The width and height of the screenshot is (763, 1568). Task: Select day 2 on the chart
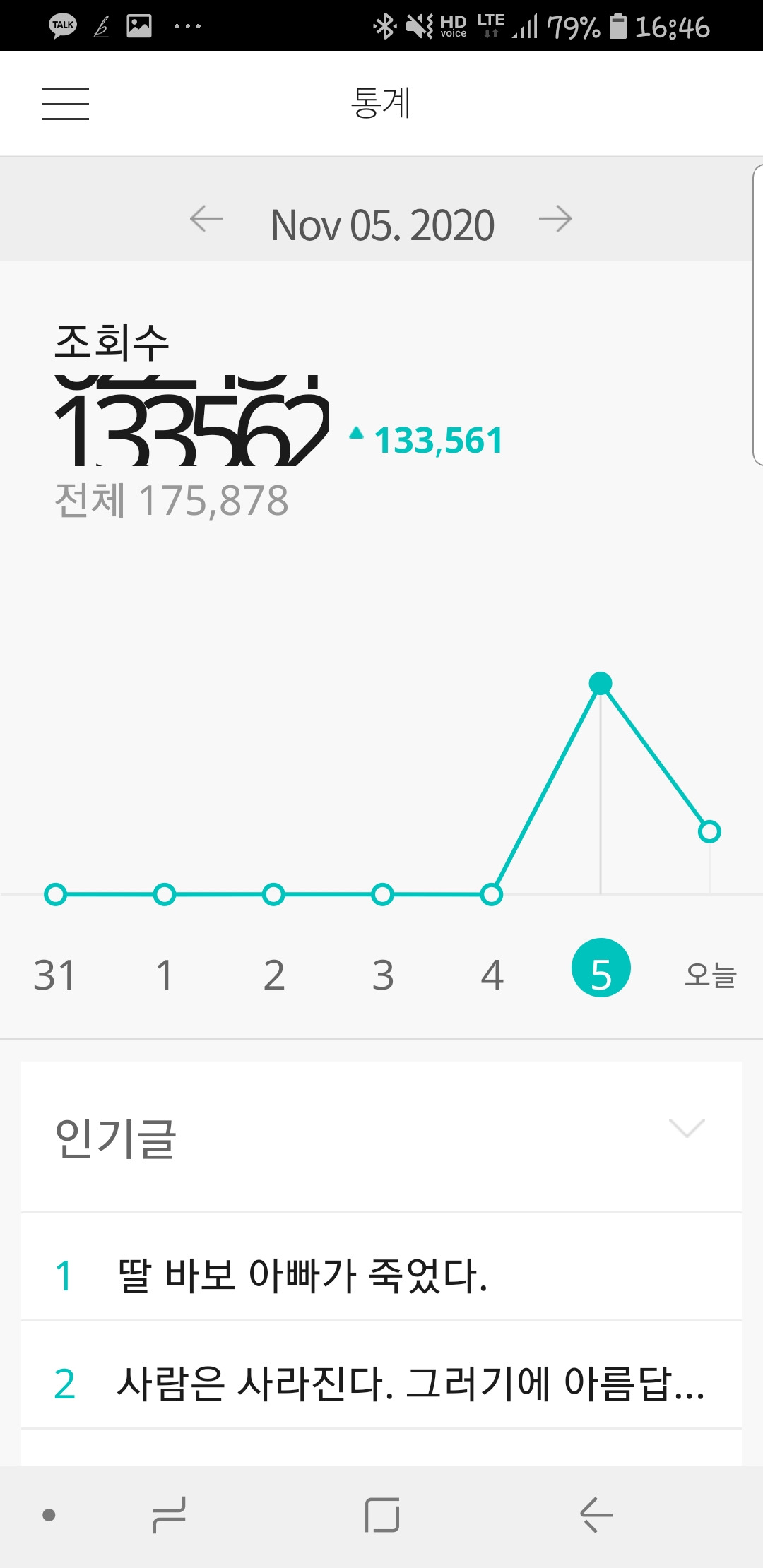pos(273,975)
